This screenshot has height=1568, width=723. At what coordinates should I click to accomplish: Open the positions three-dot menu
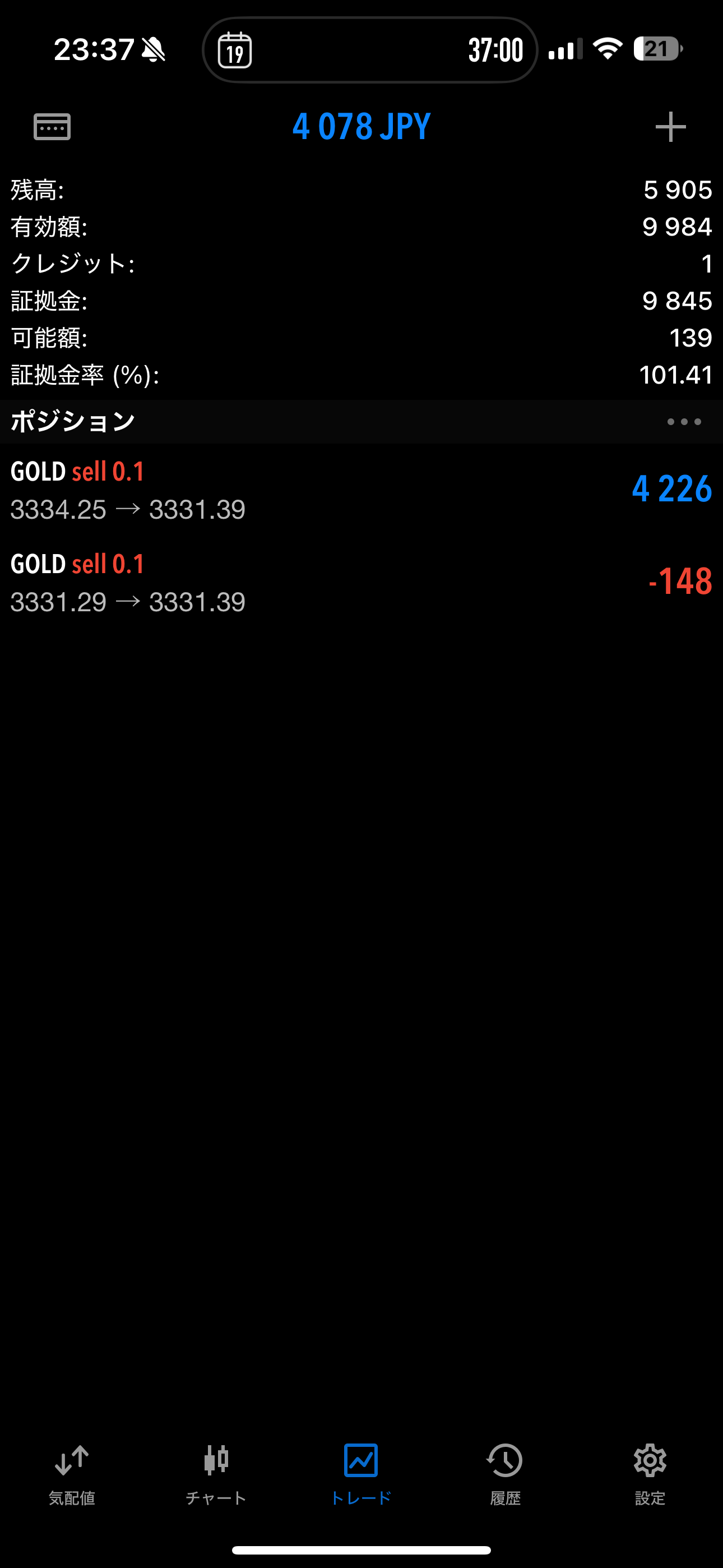(x=684, y=421)
